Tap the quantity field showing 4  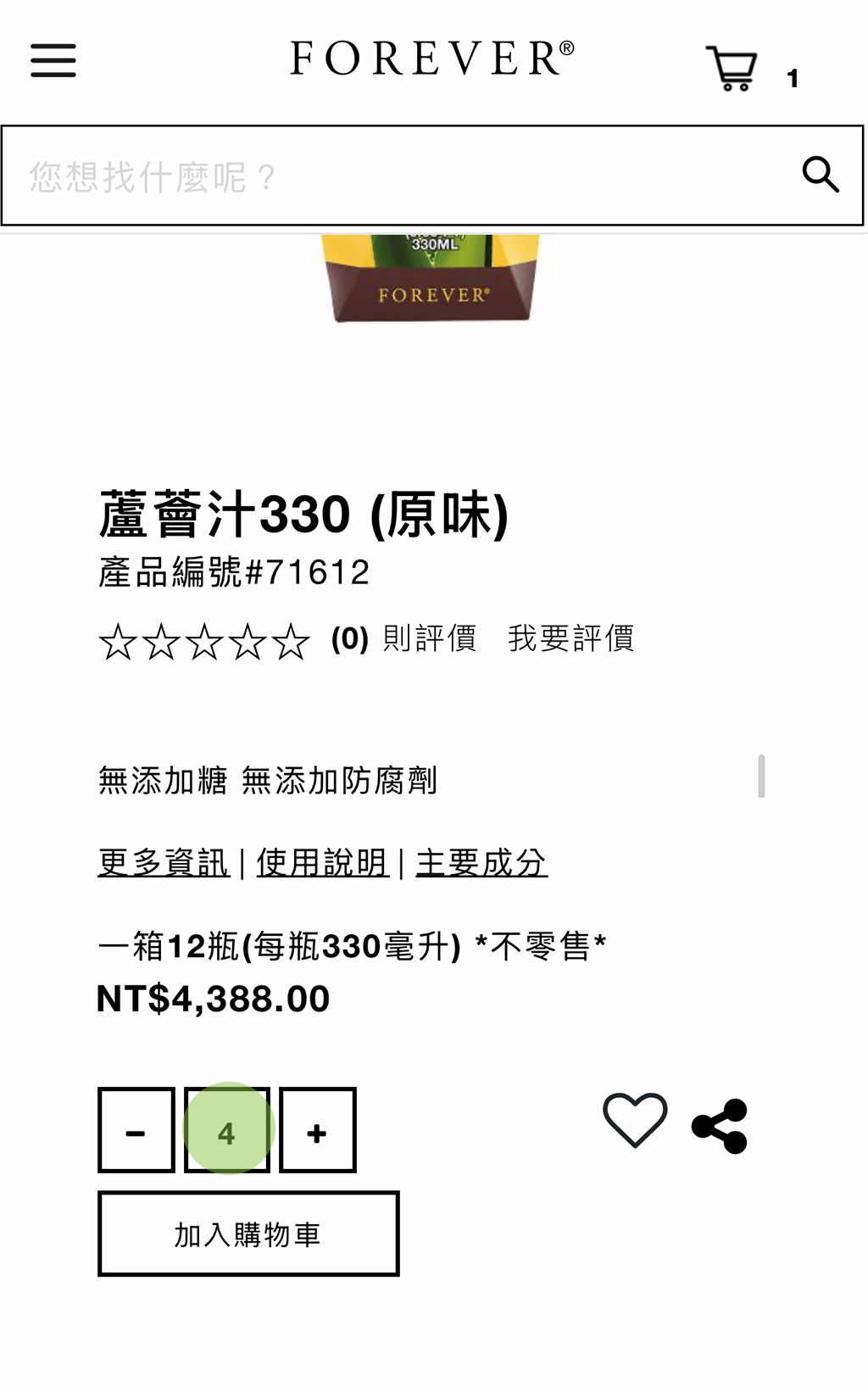(x=227, y=1131)
